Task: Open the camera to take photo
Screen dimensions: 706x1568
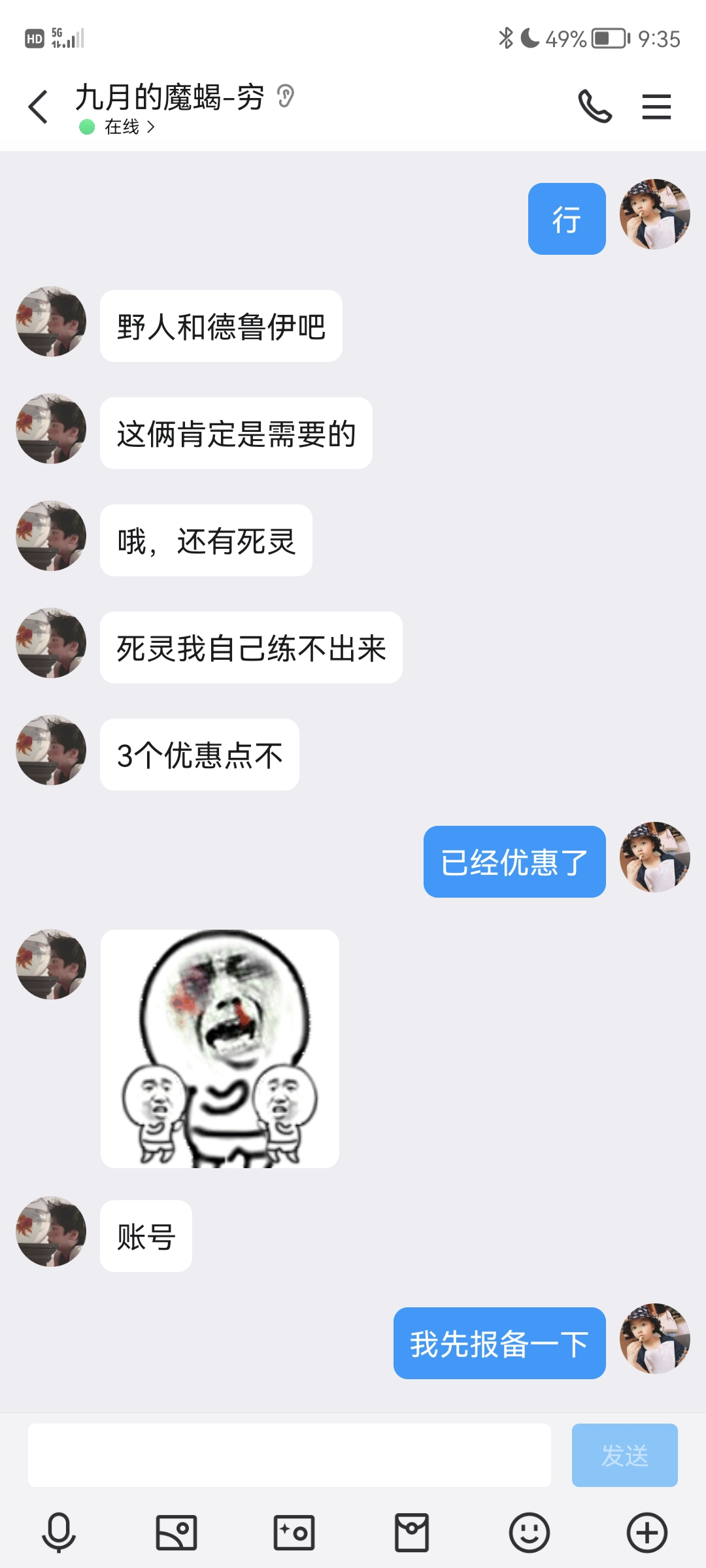Action: [294, 1532]
